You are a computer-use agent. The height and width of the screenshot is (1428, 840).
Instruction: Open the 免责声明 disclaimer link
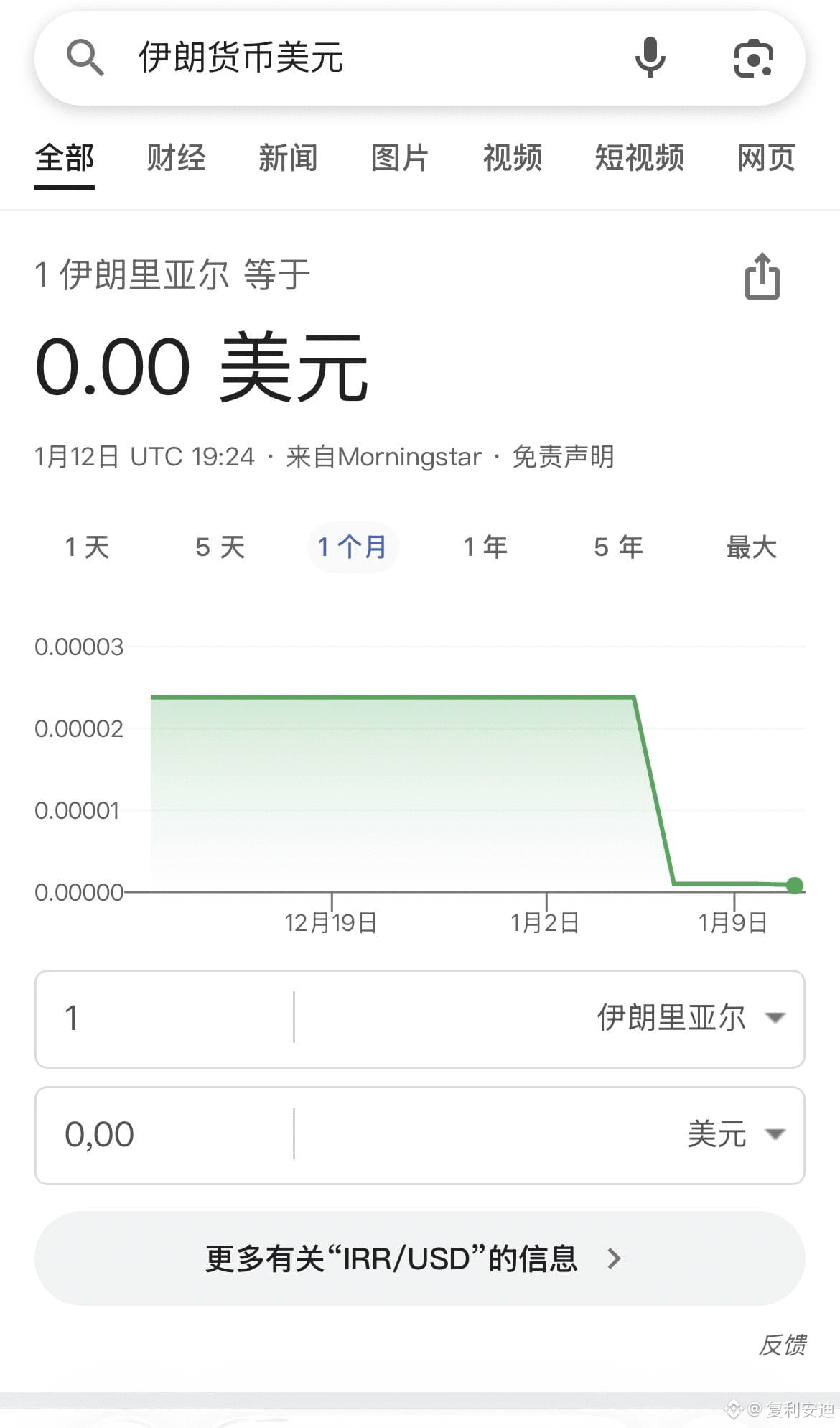click(x=563, y=456)
